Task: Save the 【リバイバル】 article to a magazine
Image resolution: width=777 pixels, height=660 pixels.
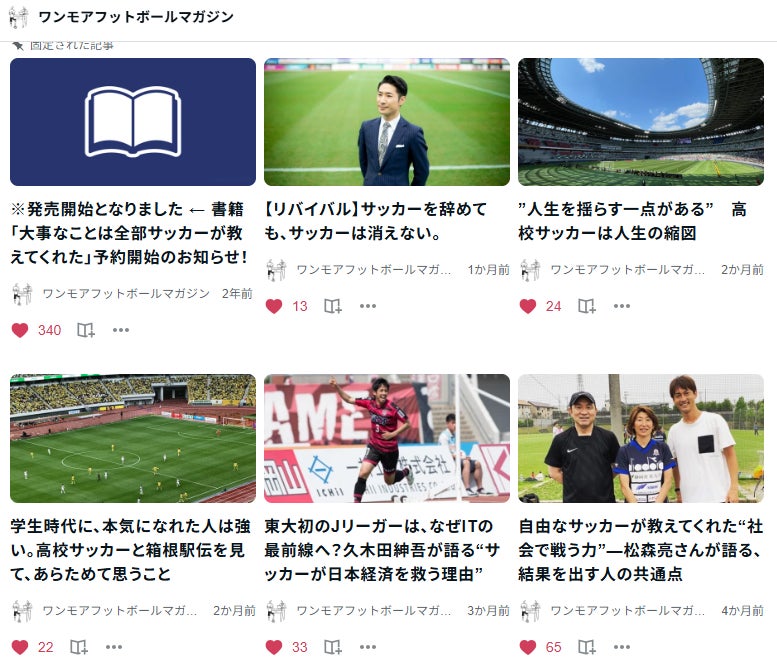Action: tap(333, 306)
